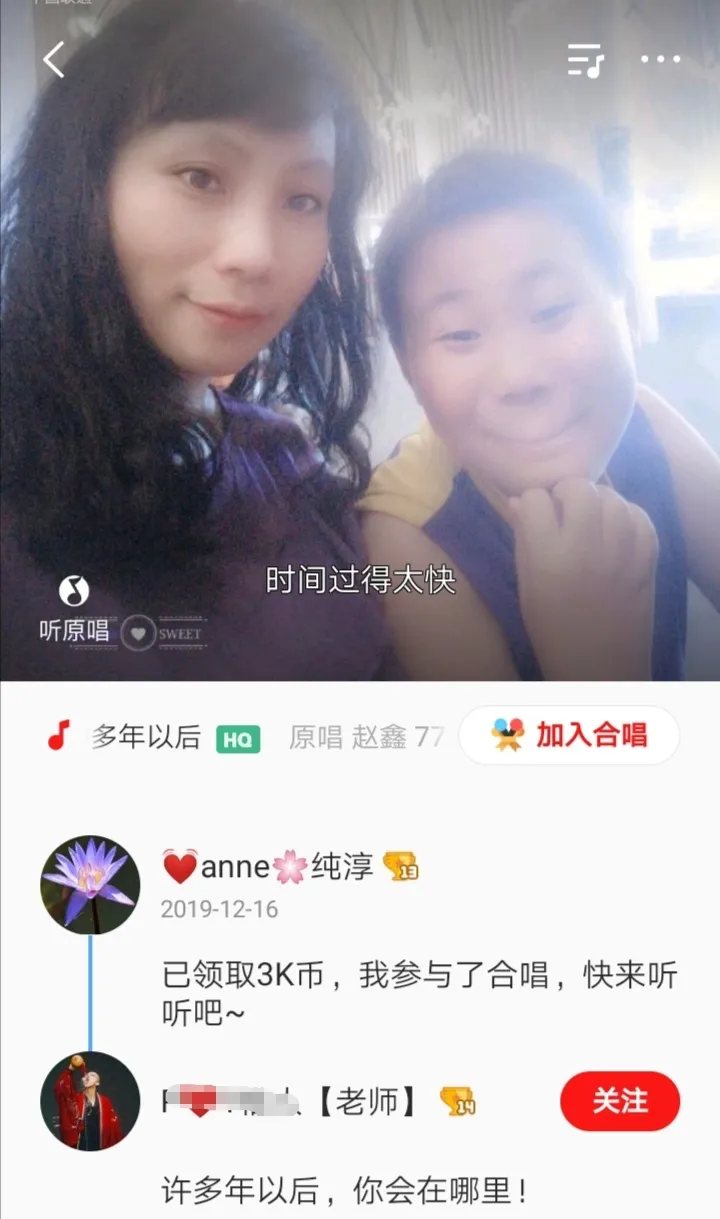720x1219 pixels.
Task: Go back using the top-left arrow
Action: [54, 60]
